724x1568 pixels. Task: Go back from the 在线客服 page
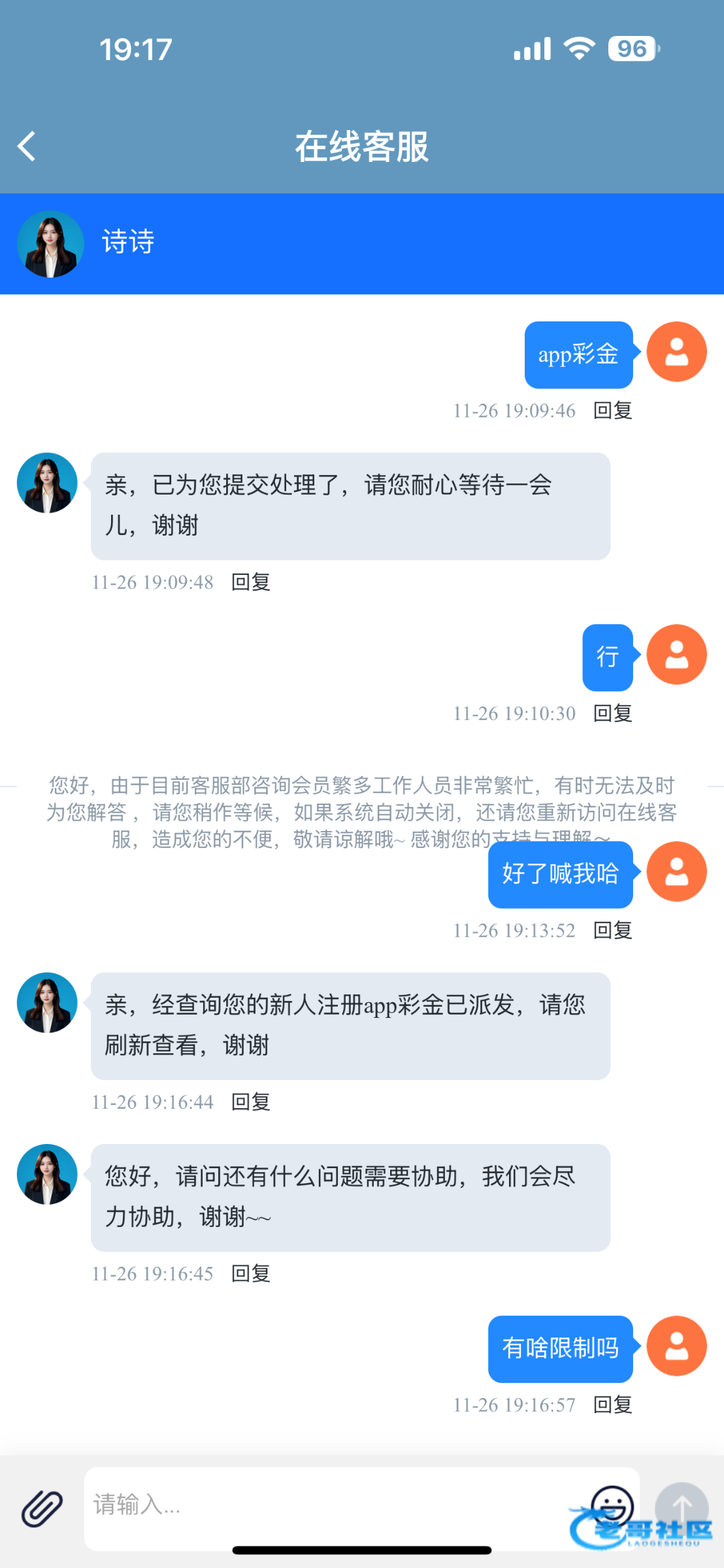pos(27,146)
